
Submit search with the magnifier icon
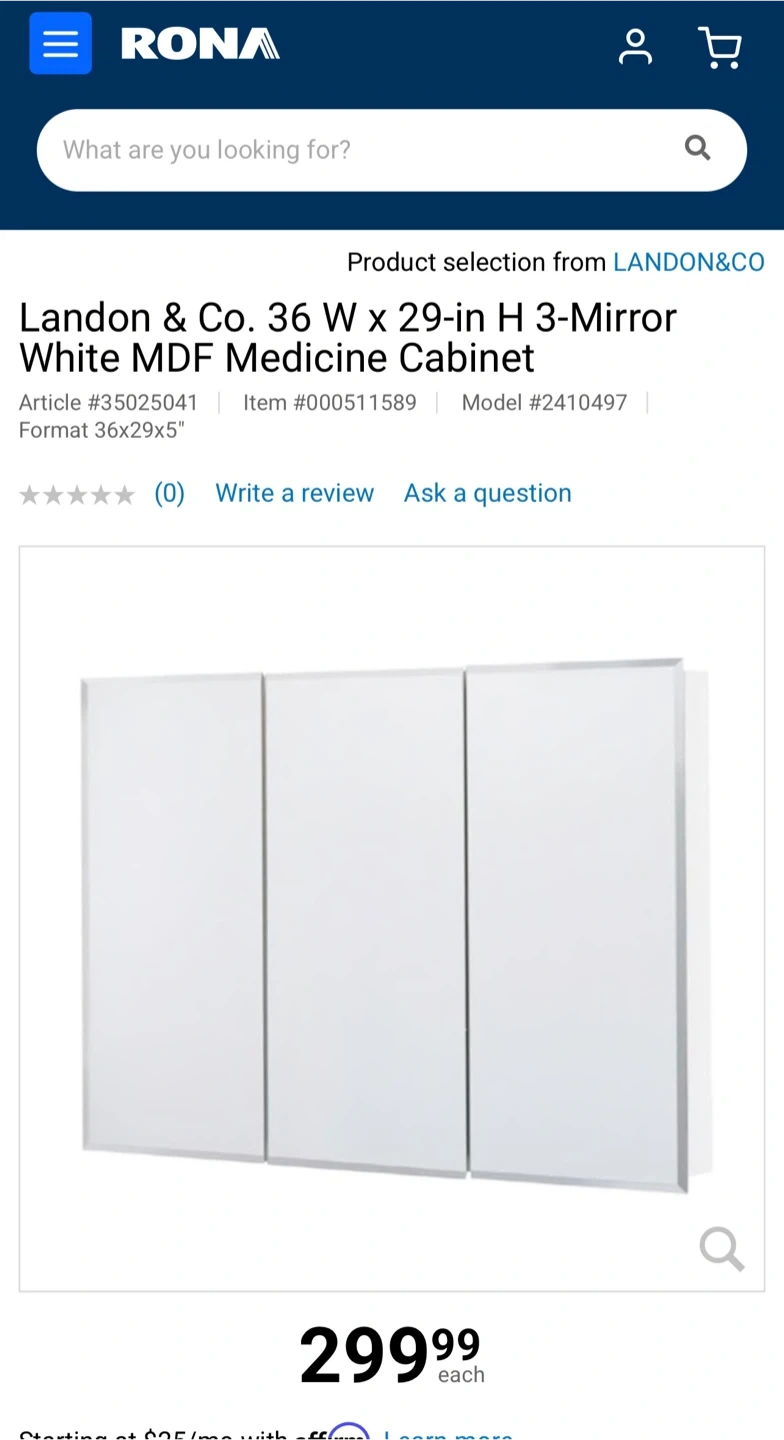pyautogui.click(x=697, y=149)
